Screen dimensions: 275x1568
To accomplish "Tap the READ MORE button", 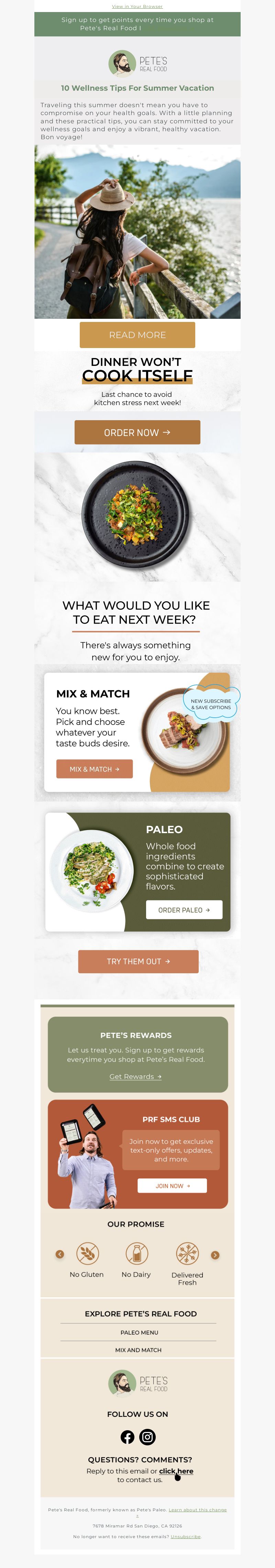I will click(137, 335).
